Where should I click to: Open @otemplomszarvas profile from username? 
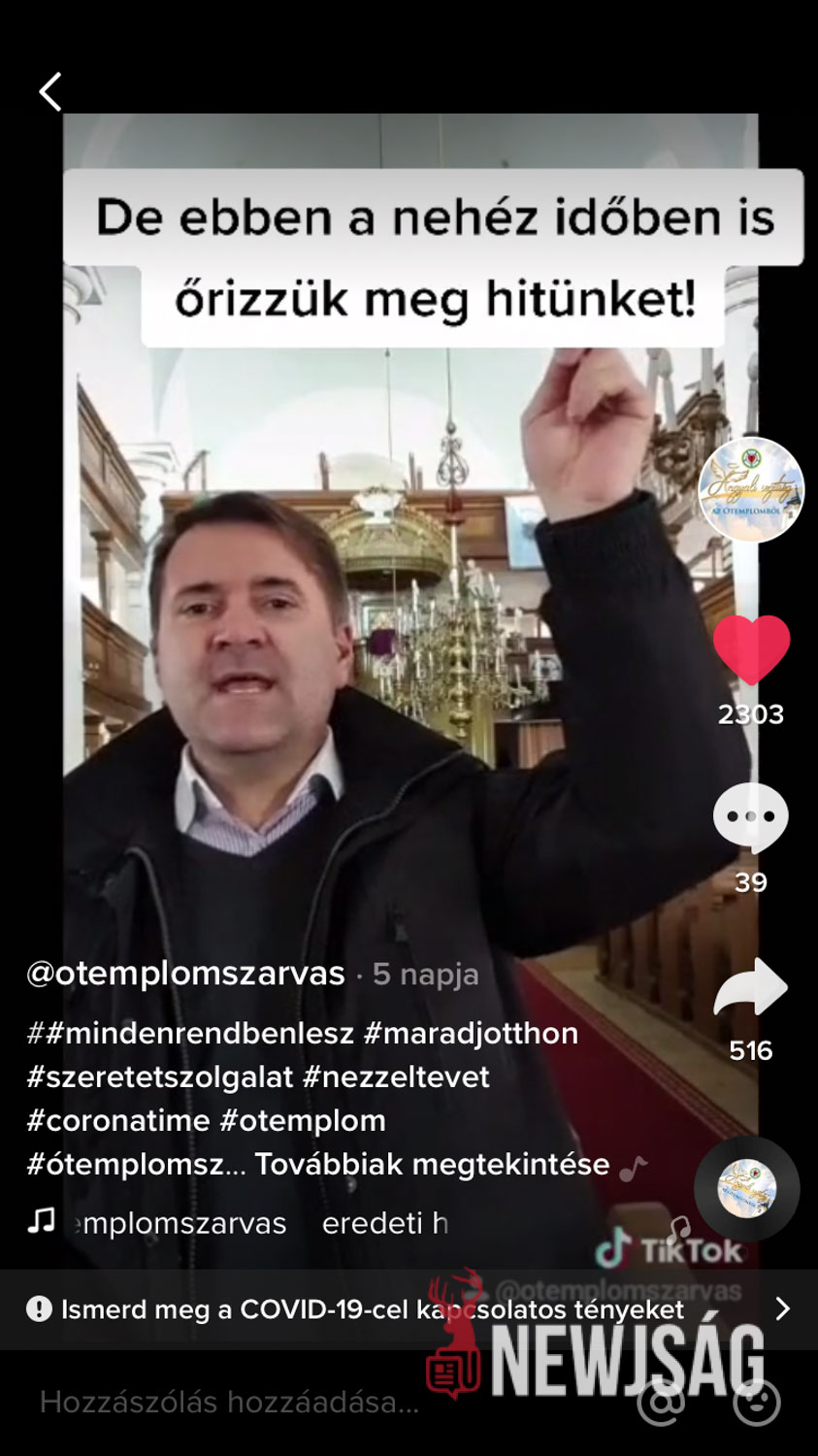(x=185, y=974)
